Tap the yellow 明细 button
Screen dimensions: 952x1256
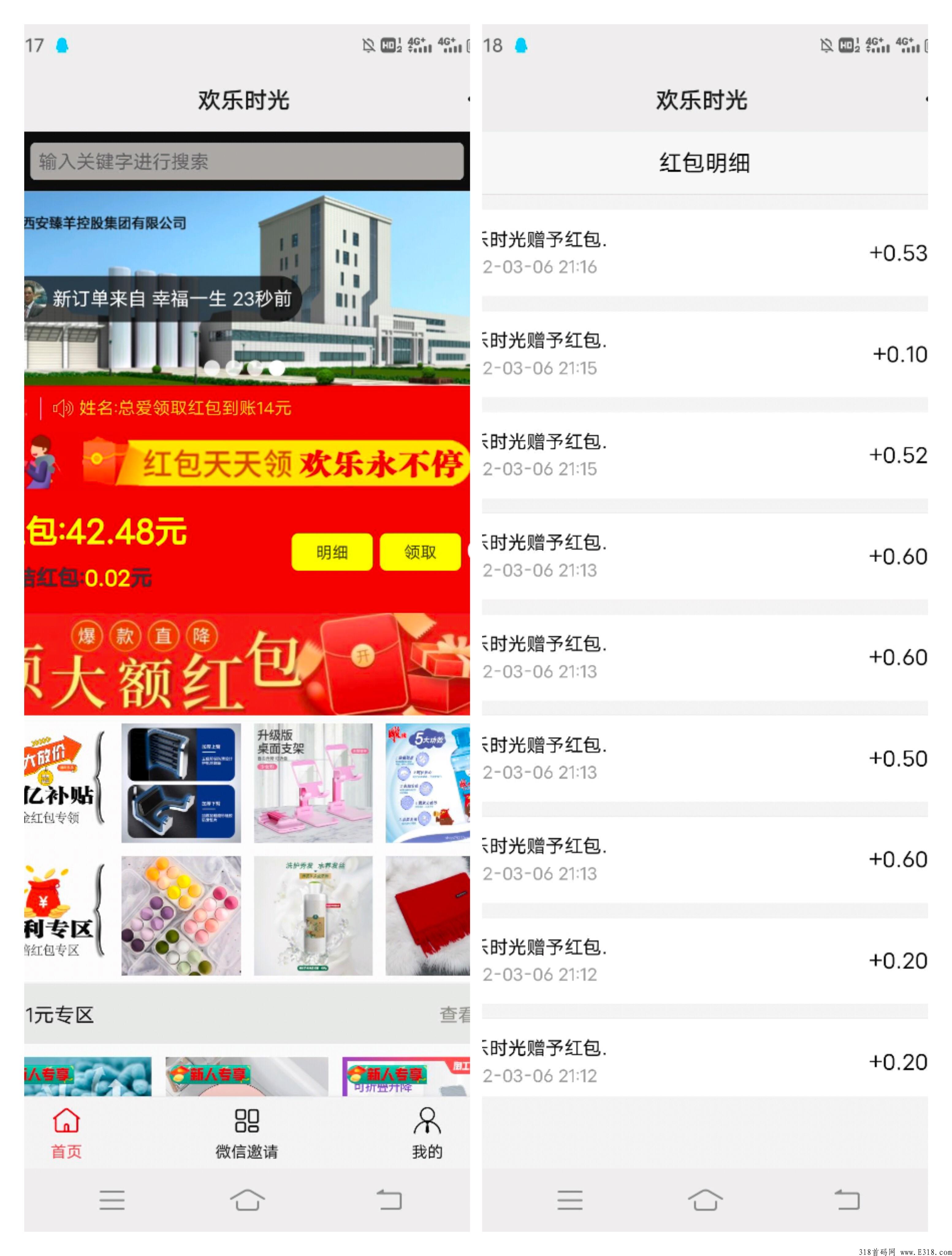[x=332, y=551]
